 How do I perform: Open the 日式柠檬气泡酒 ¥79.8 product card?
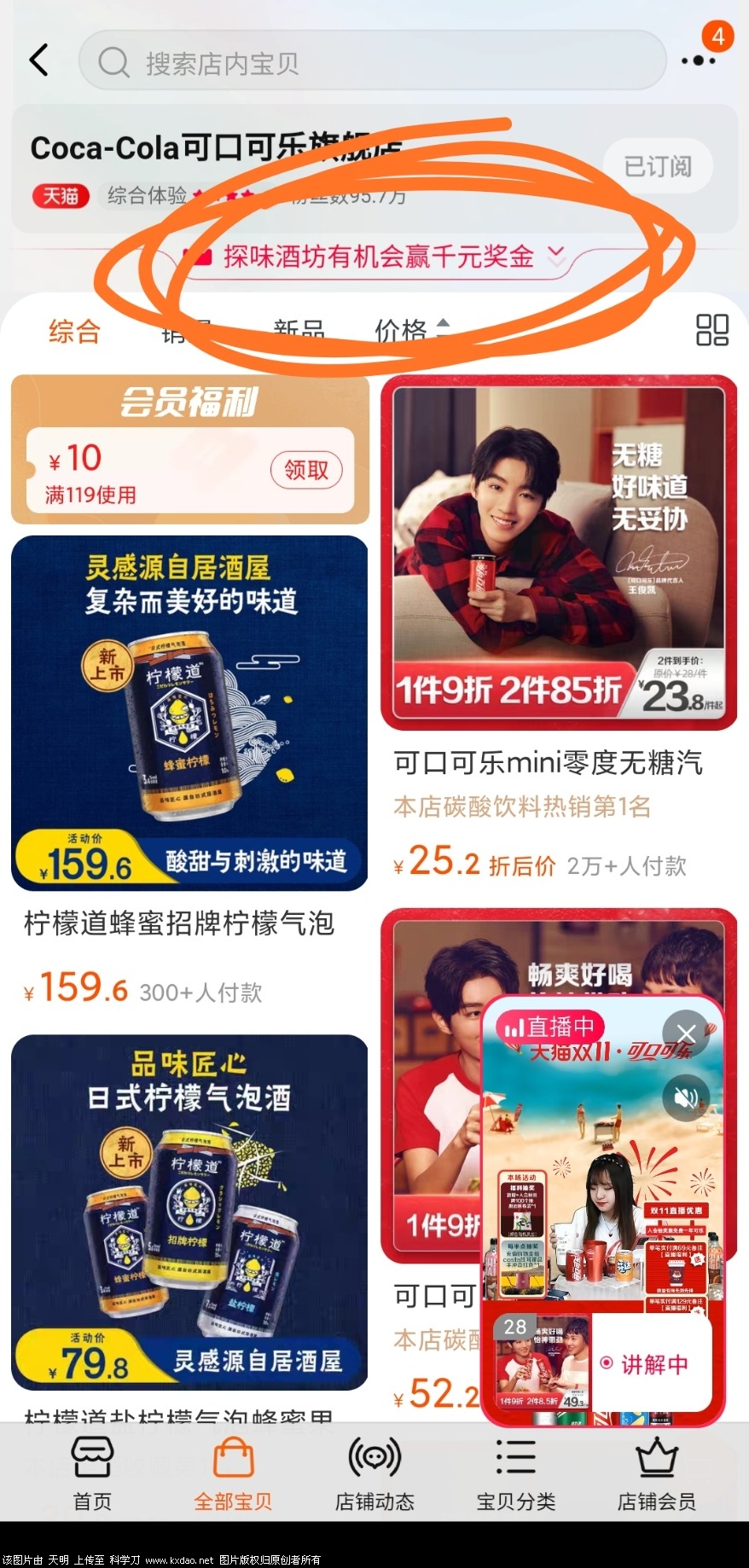(x=189, y=1211)
